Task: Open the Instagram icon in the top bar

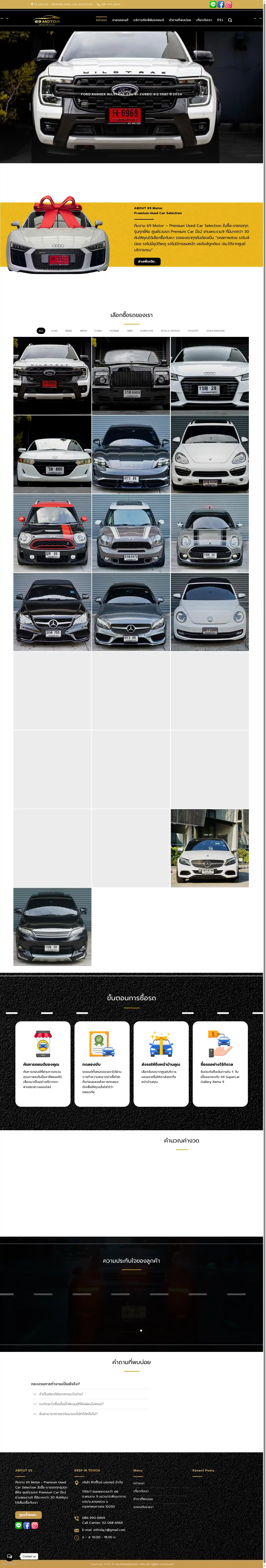Action: pyautogui.click(x=228, y=4)
